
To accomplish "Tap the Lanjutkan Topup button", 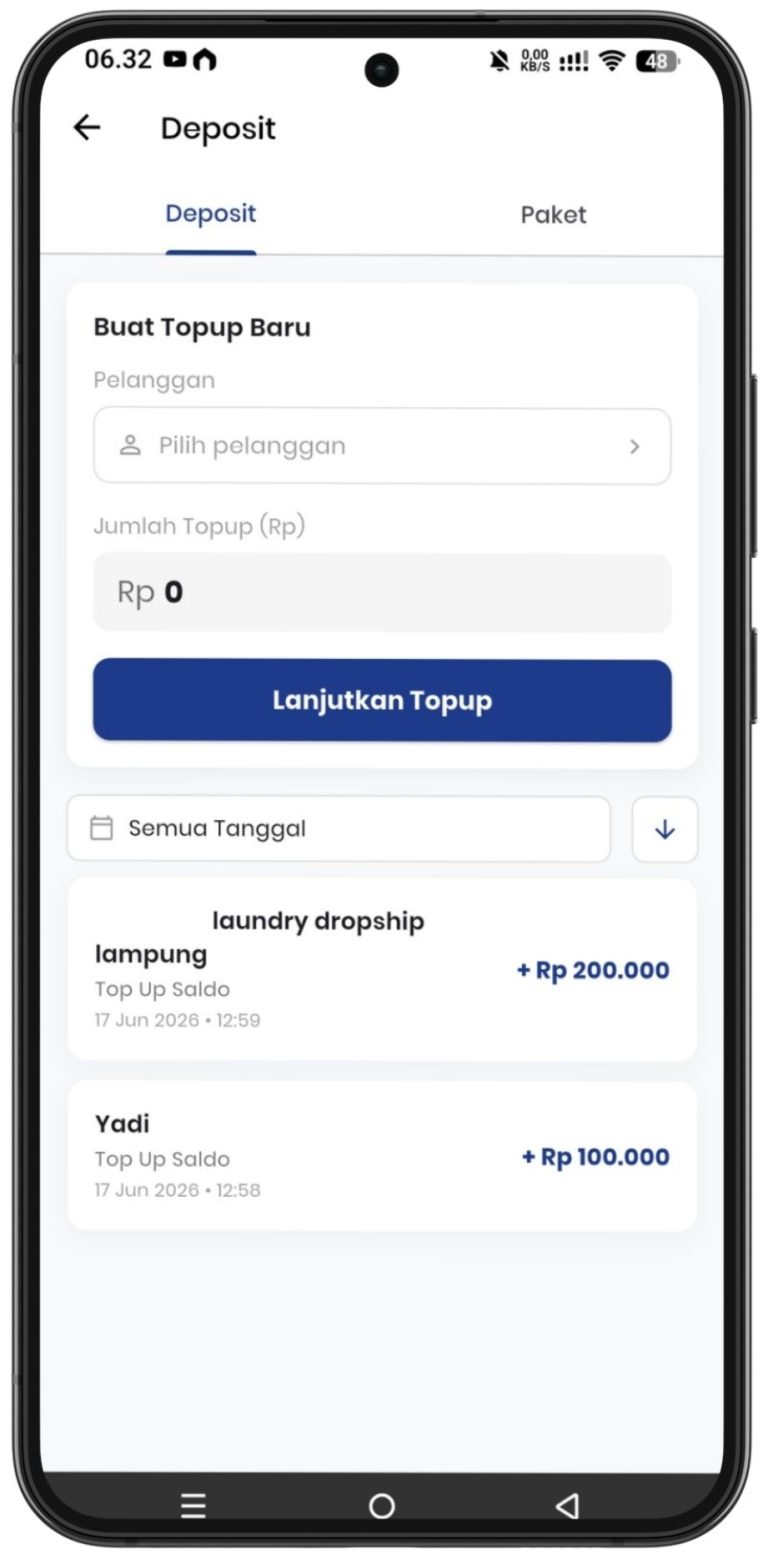I will coord(382,700).
